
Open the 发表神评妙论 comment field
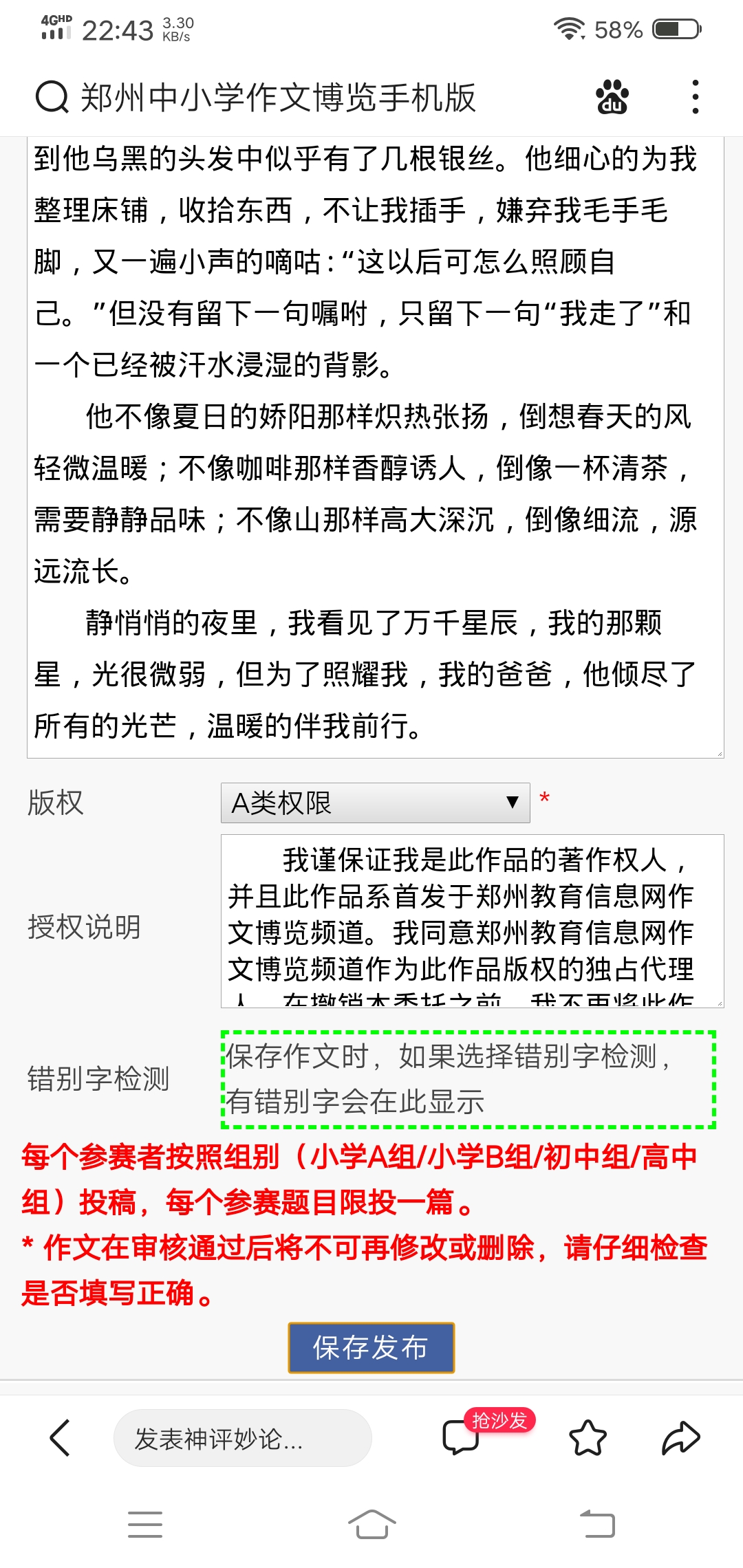242,1438
